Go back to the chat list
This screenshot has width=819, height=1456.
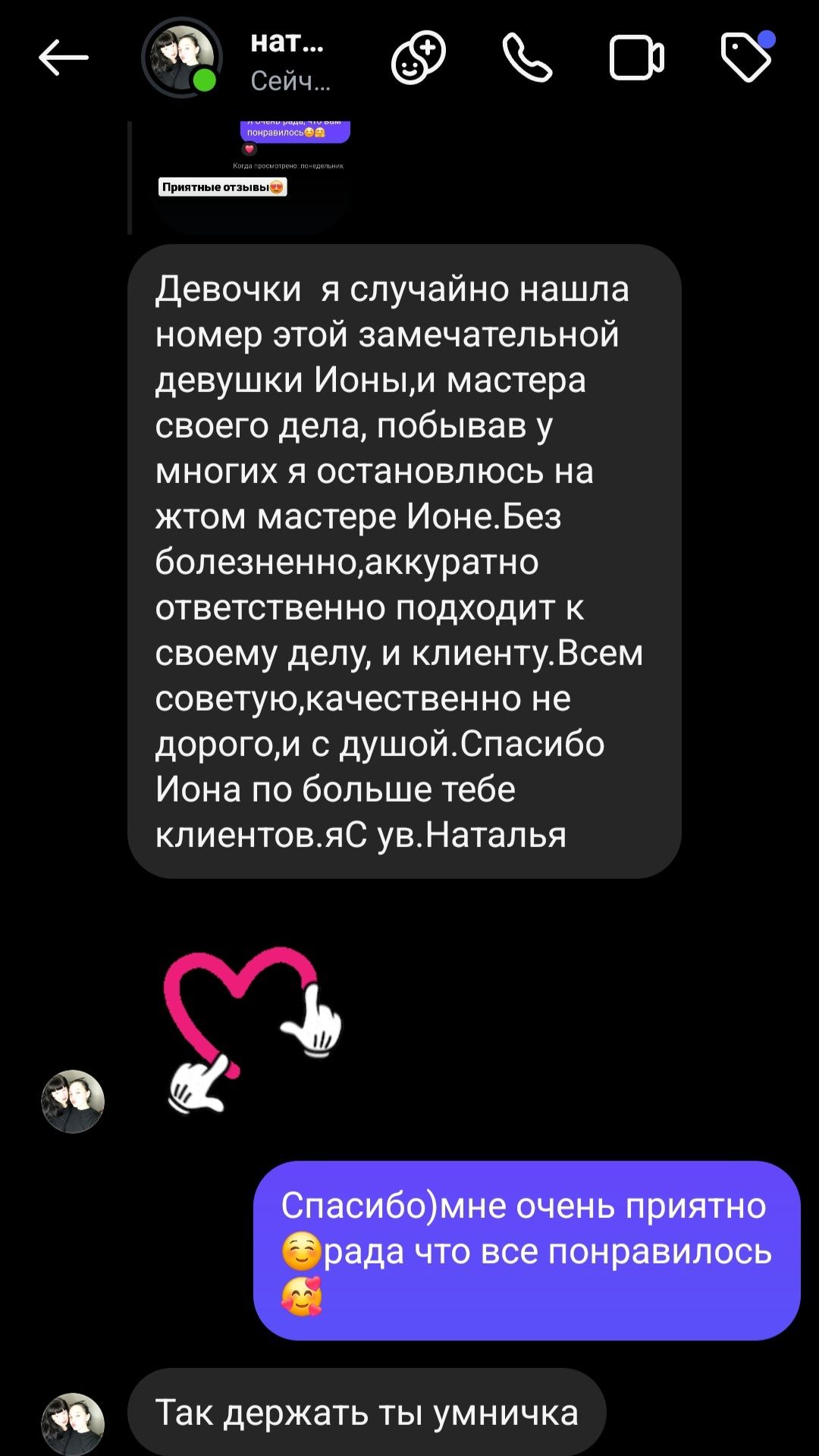point(64,58)
